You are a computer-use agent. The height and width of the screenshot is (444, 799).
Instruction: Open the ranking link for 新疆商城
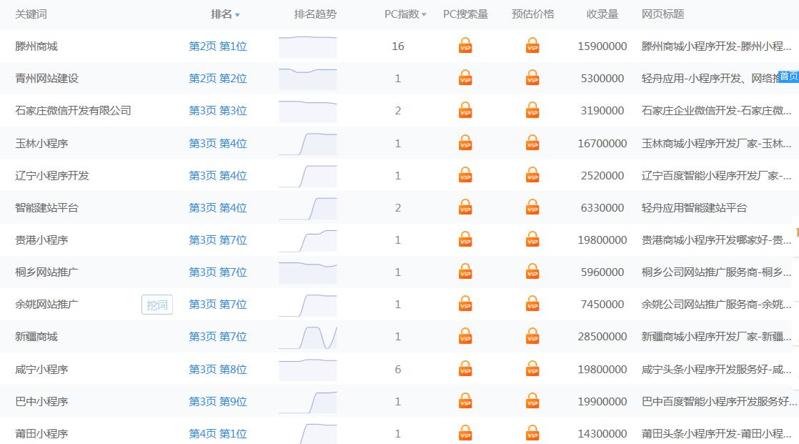(x=217, y=337)
